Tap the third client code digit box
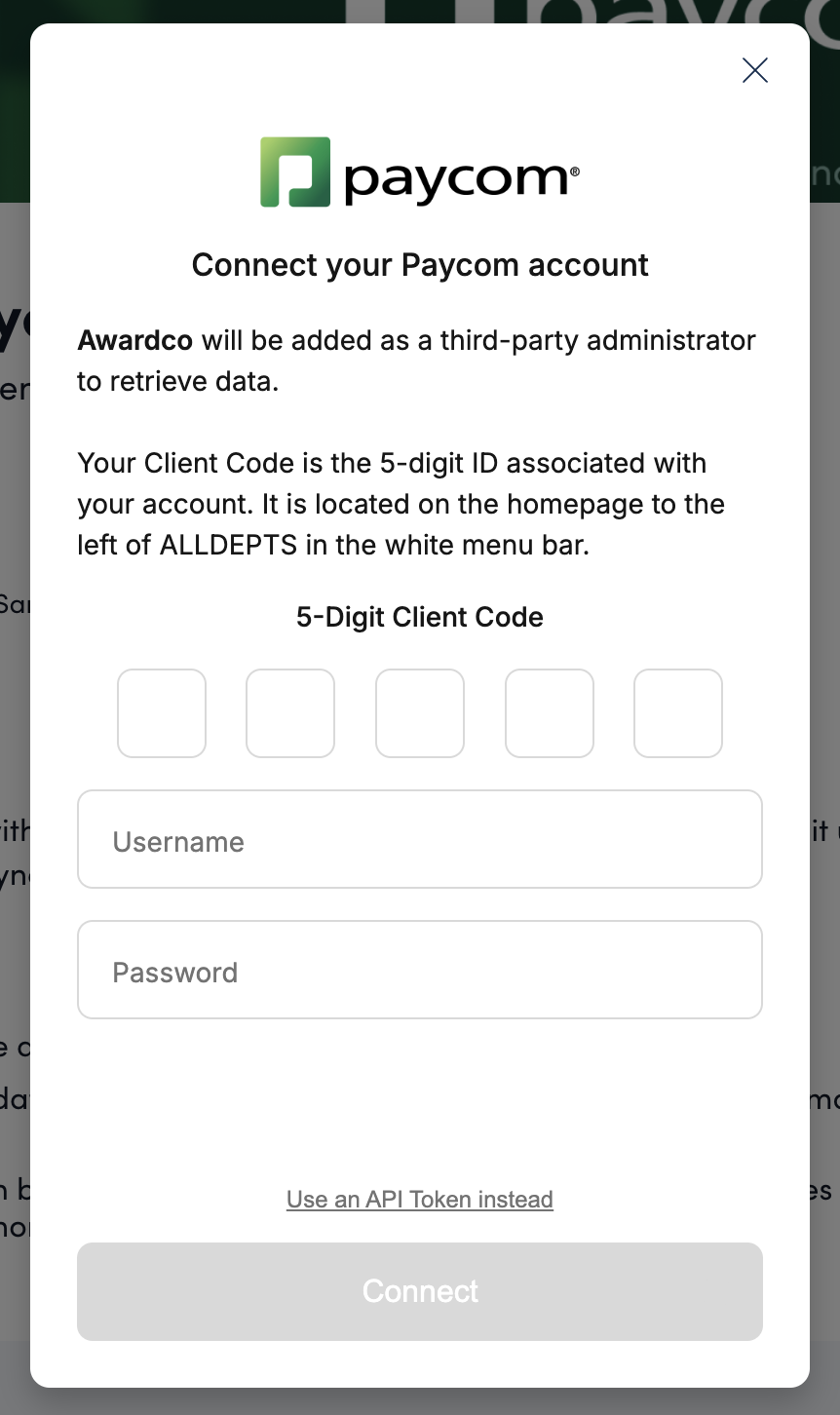Screen dimensions: 840x1415 click(420, 713)
